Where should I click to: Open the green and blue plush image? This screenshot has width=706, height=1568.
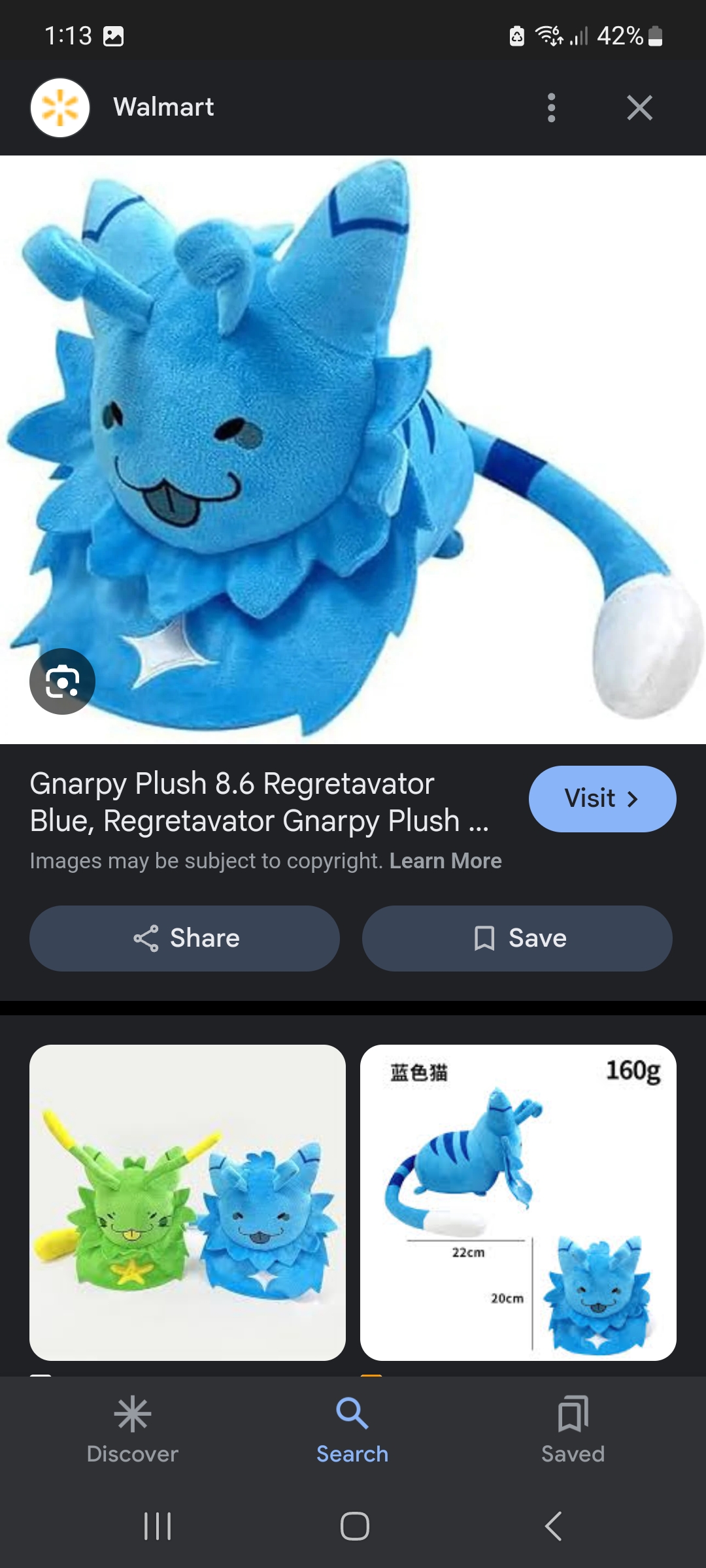coord(188,1202)
